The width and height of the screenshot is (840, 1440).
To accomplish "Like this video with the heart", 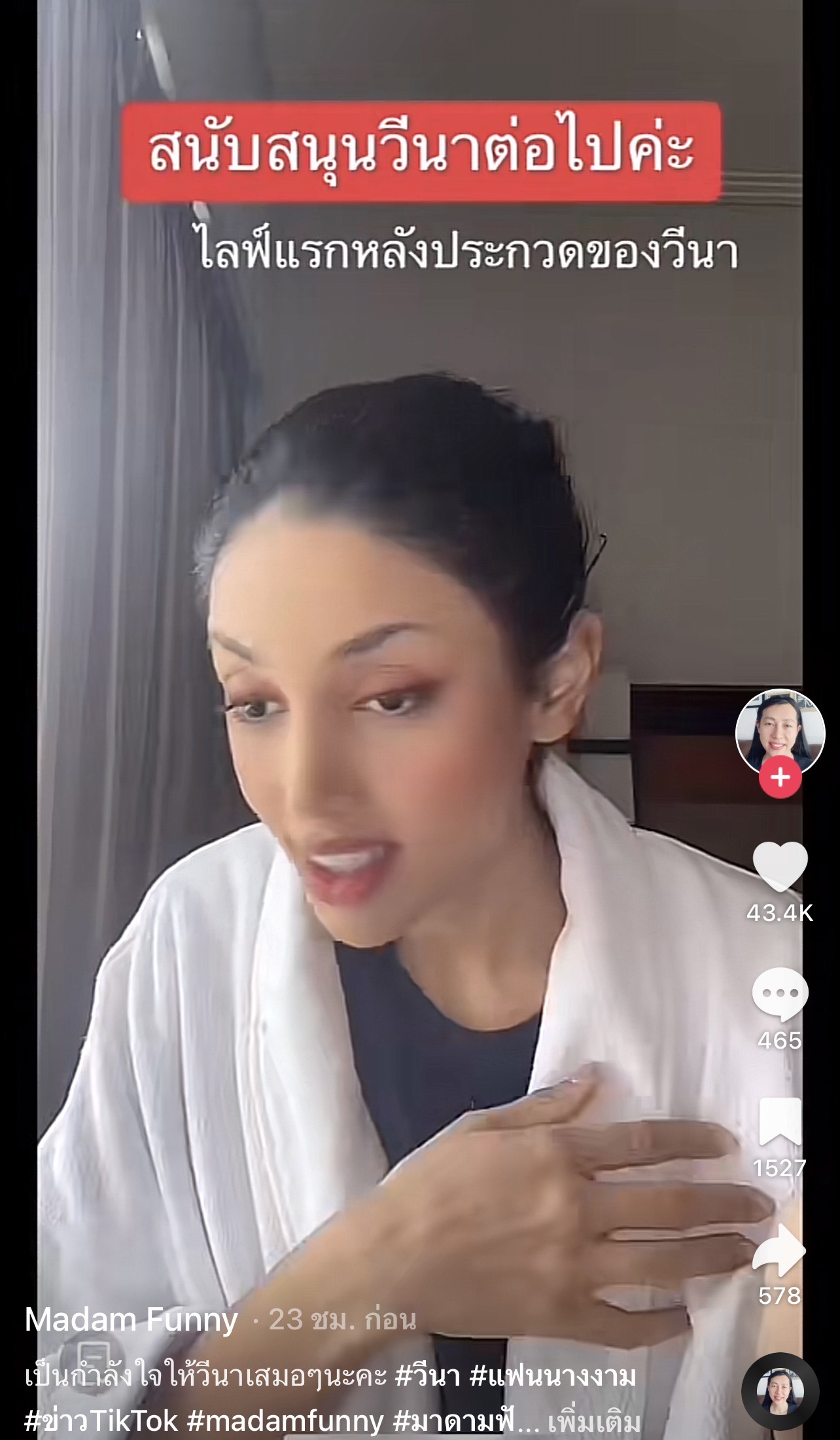I will (780, 866).
